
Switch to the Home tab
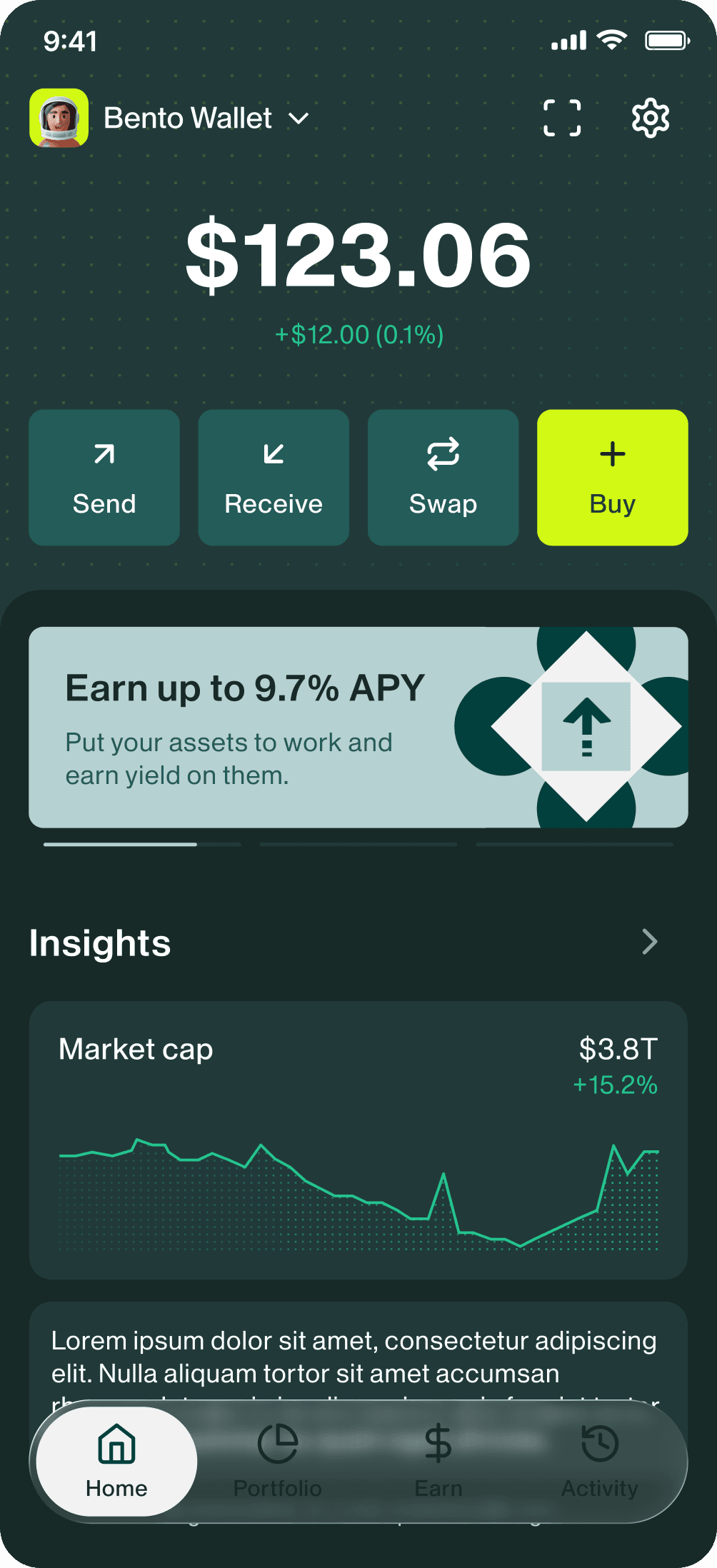point(116,1461)
